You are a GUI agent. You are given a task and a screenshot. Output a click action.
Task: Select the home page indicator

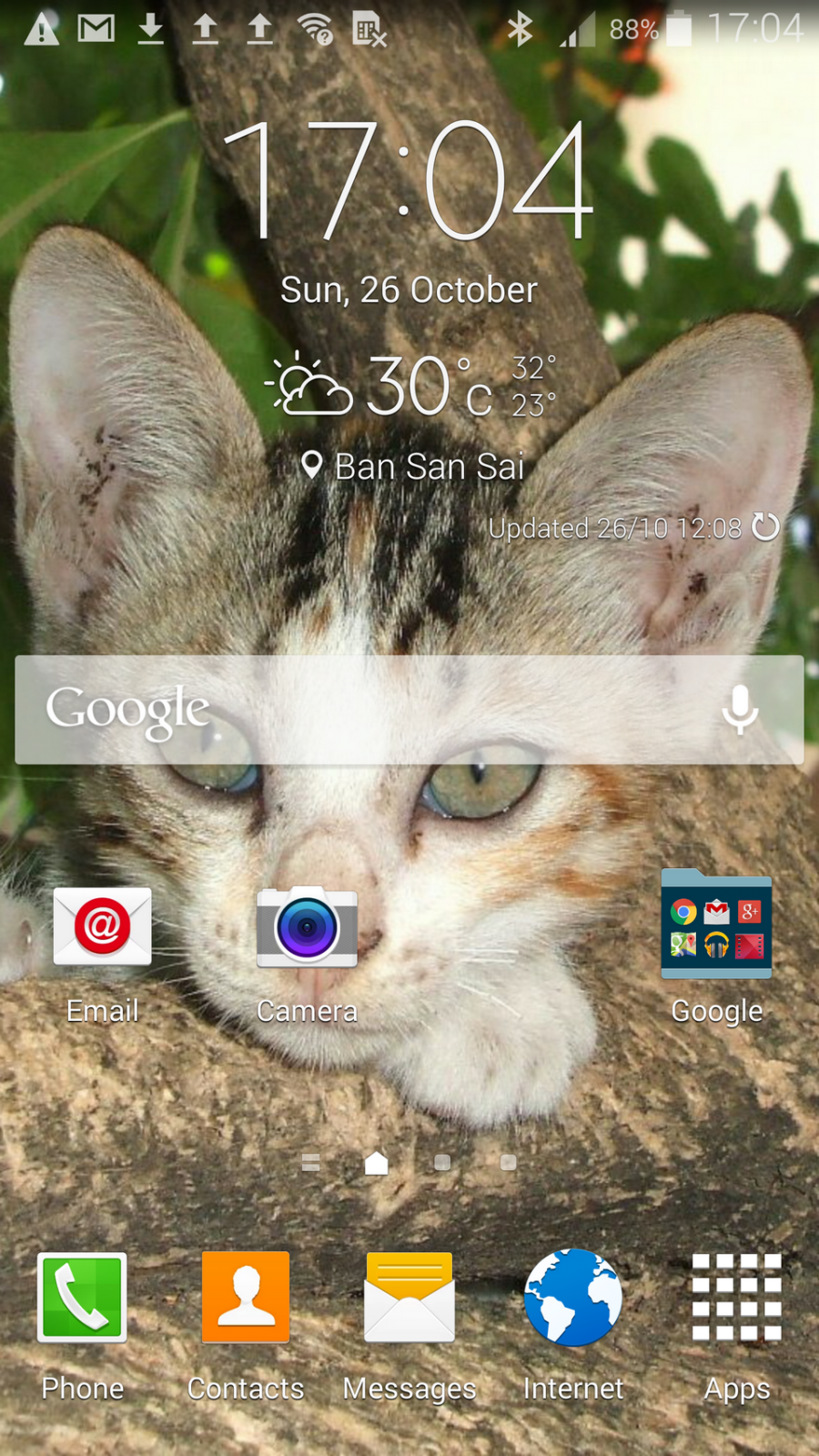[x=376, y=1162]
